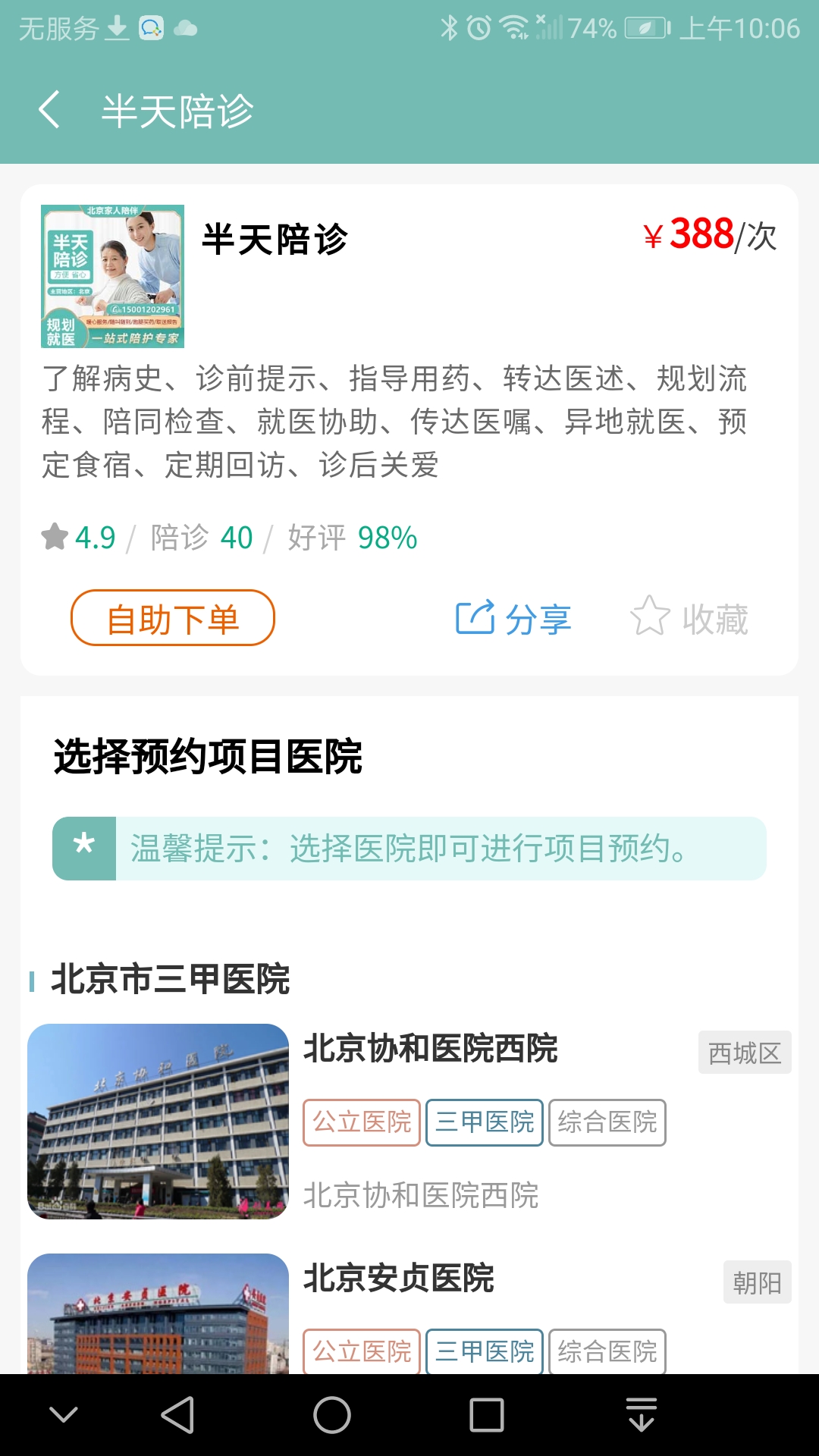Open 北京安贞医院 hospital entry
The image size is (819, 1456).
point(398,1279)
